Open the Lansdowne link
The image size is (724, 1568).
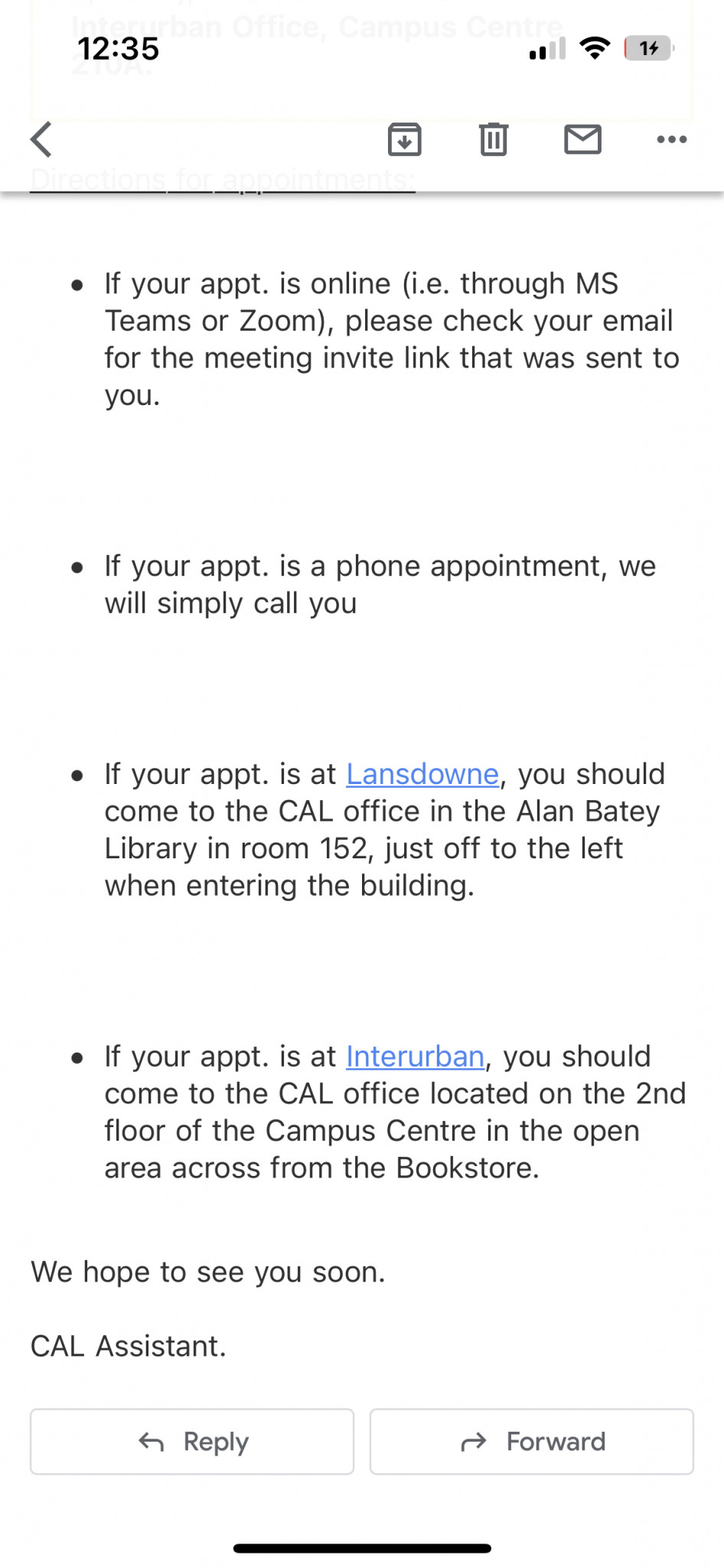point(422,774)
